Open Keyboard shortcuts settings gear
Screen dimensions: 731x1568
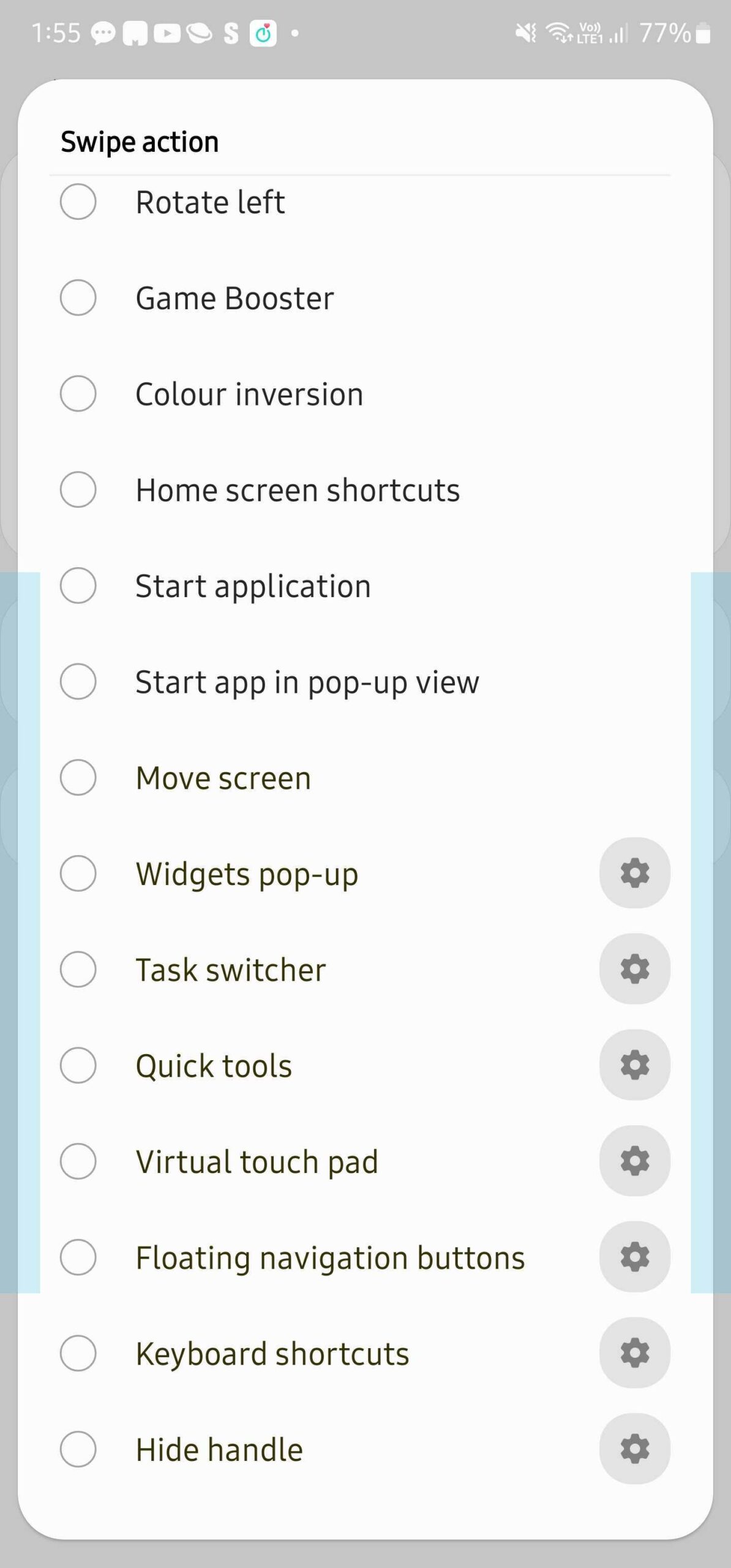634,1353
